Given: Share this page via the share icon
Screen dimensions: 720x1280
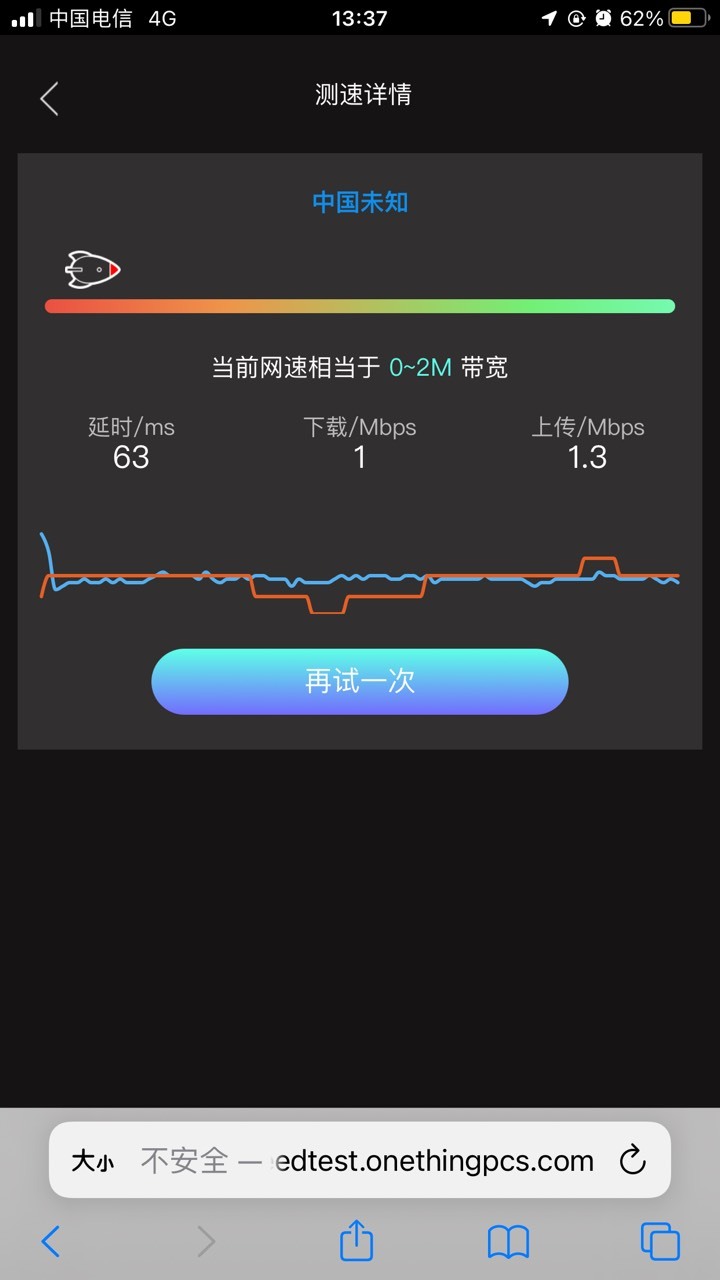Looking at the screenshot, I should tap(356, 1240).
